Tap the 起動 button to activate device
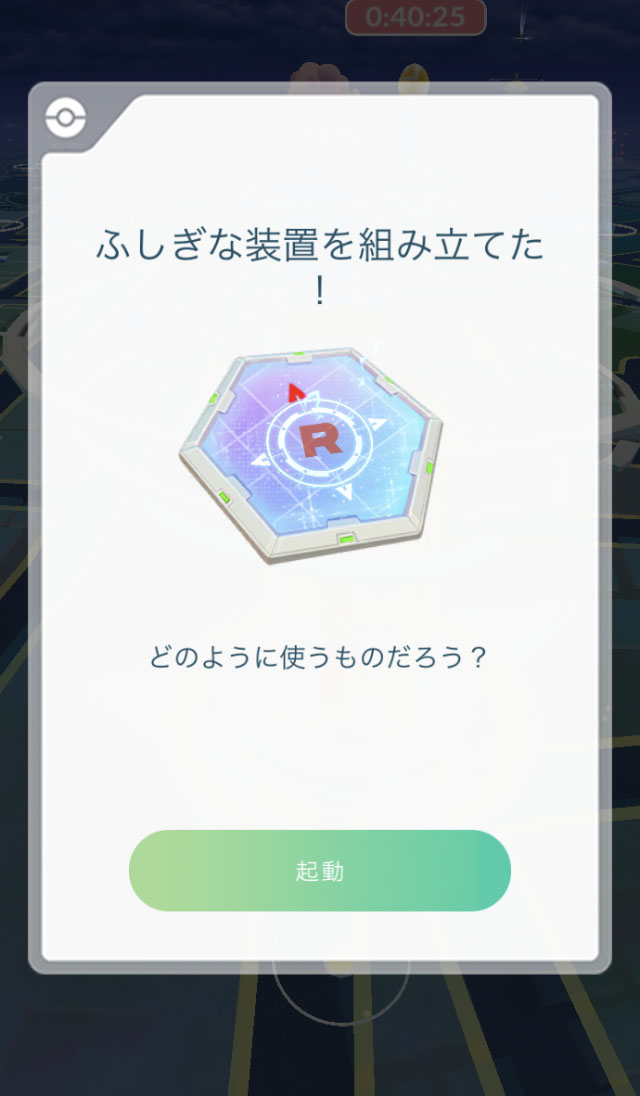Viewport: 640px width, 1096px height. tap(320, 870)
